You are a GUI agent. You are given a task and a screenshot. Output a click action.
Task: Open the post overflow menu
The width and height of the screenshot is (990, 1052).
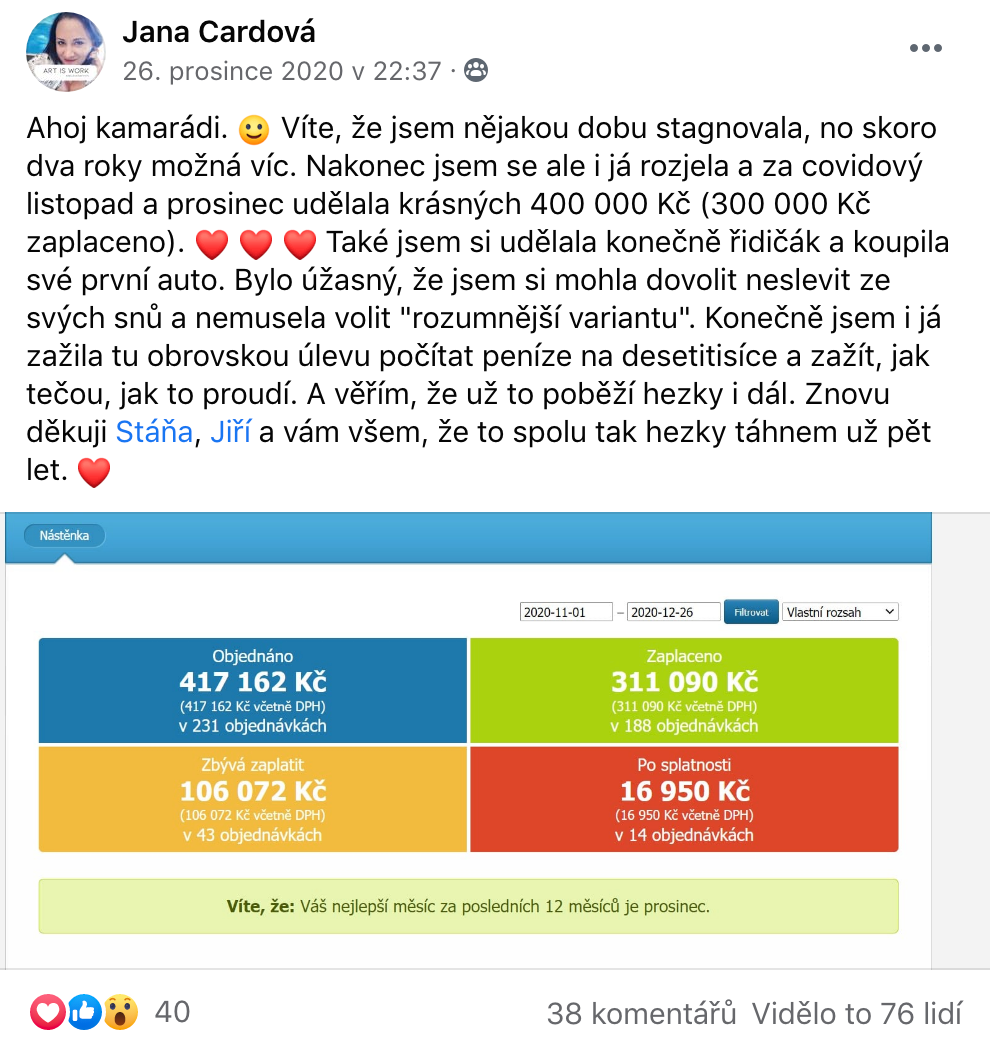(925, 48)
